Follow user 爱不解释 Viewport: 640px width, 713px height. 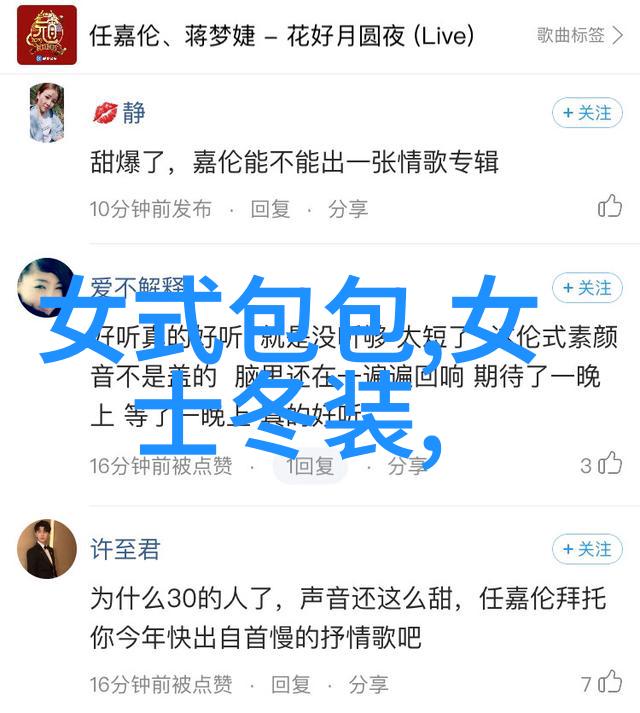tap(587, 288)
